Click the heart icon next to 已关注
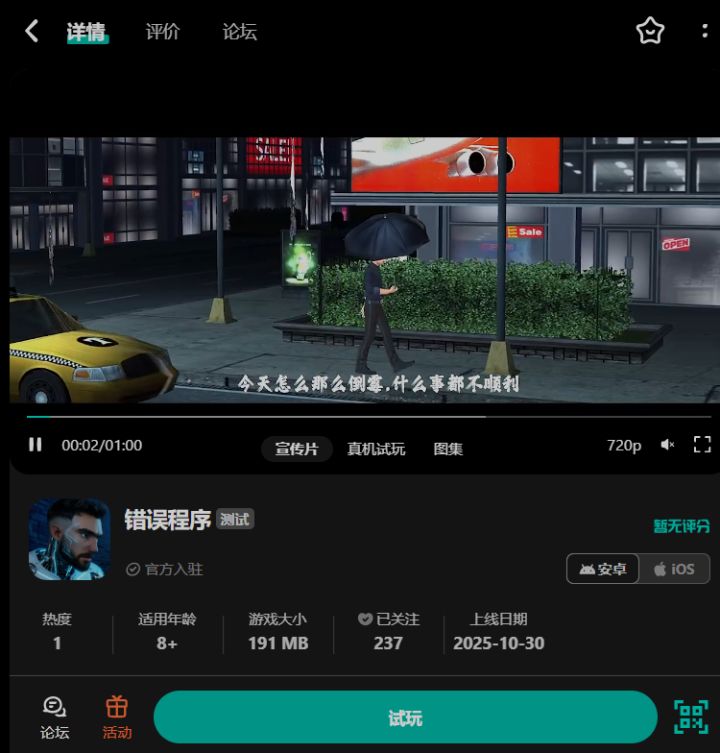720x753 pixels. [x=364, y=619]
